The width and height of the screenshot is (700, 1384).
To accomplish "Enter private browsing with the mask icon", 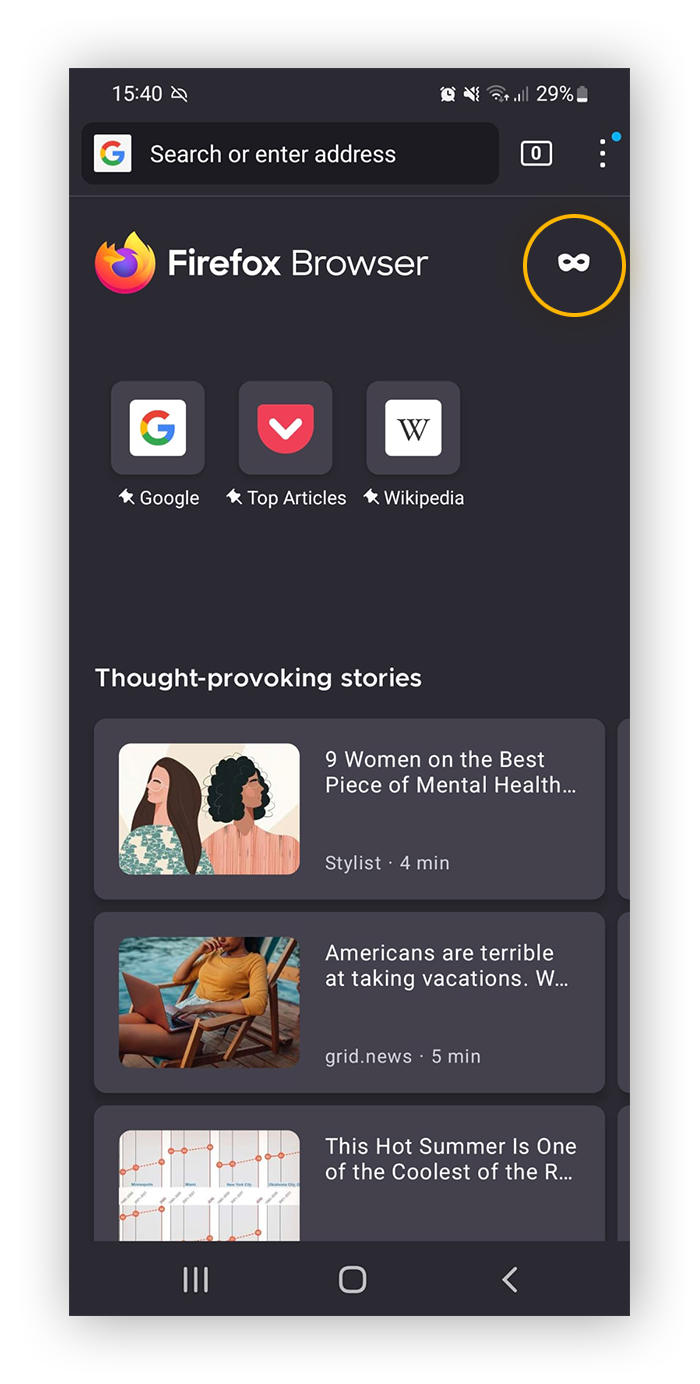I will pyautogui.click(x=574, y=264).
